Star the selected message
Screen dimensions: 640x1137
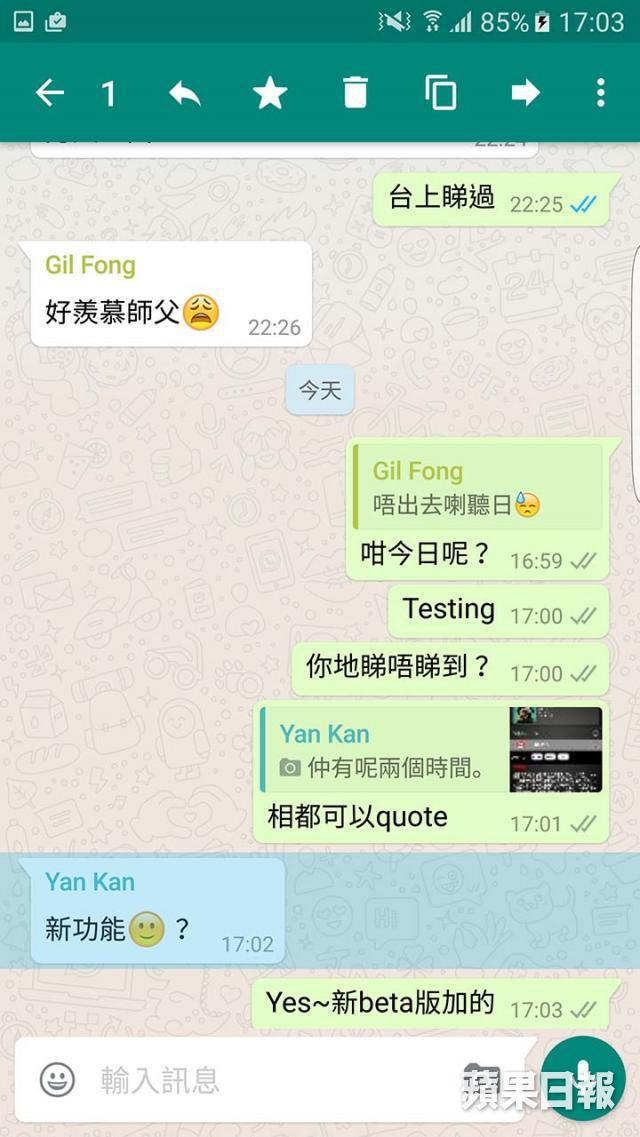click(x=269, y=93)
